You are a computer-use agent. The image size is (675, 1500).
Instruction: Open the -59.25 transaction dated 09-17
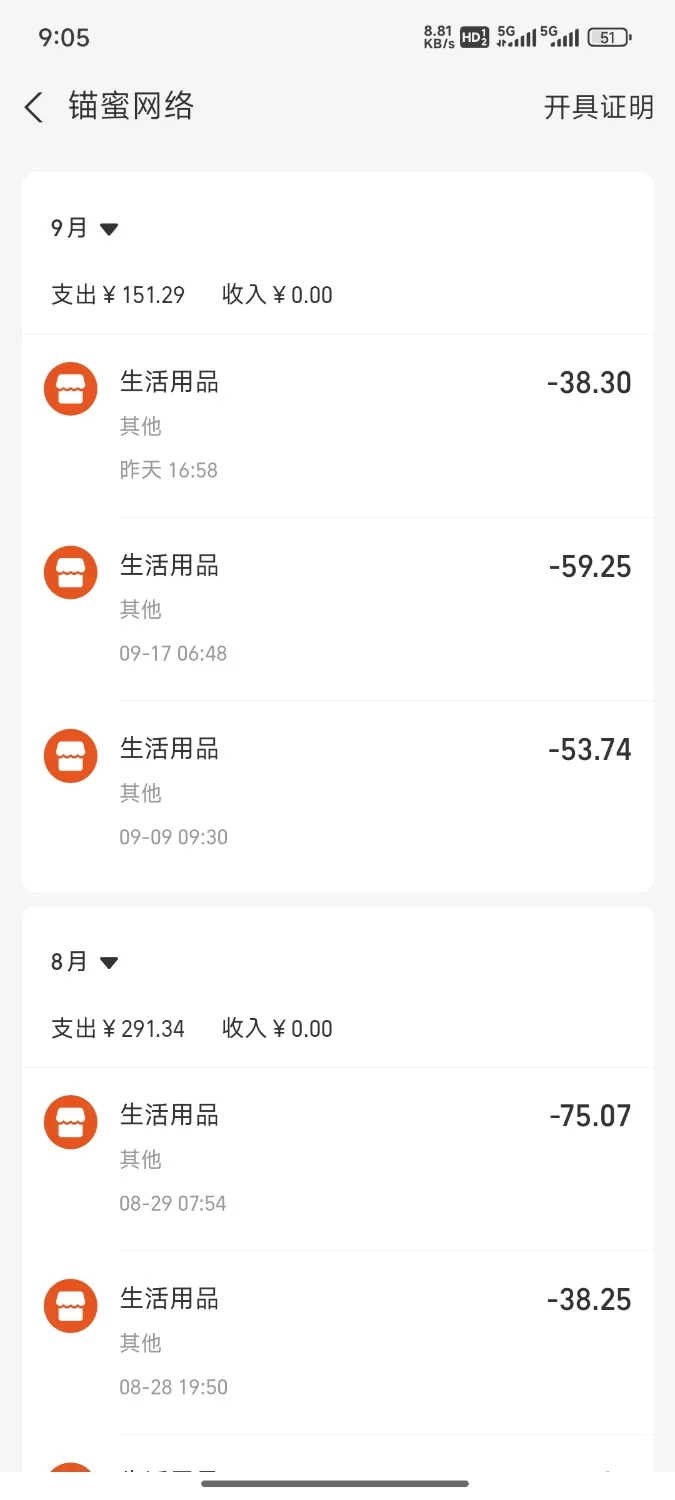click(x=337, y=609)
